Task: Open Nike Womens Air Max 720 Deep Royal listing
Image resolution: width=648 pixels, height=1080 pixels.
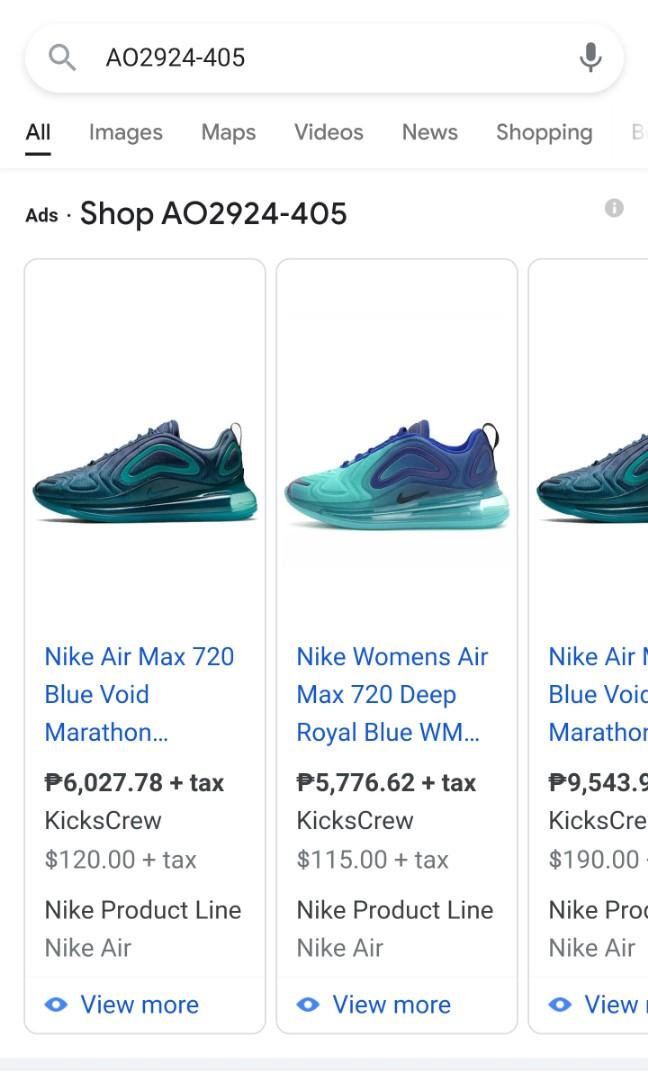Action: [391, 694]
